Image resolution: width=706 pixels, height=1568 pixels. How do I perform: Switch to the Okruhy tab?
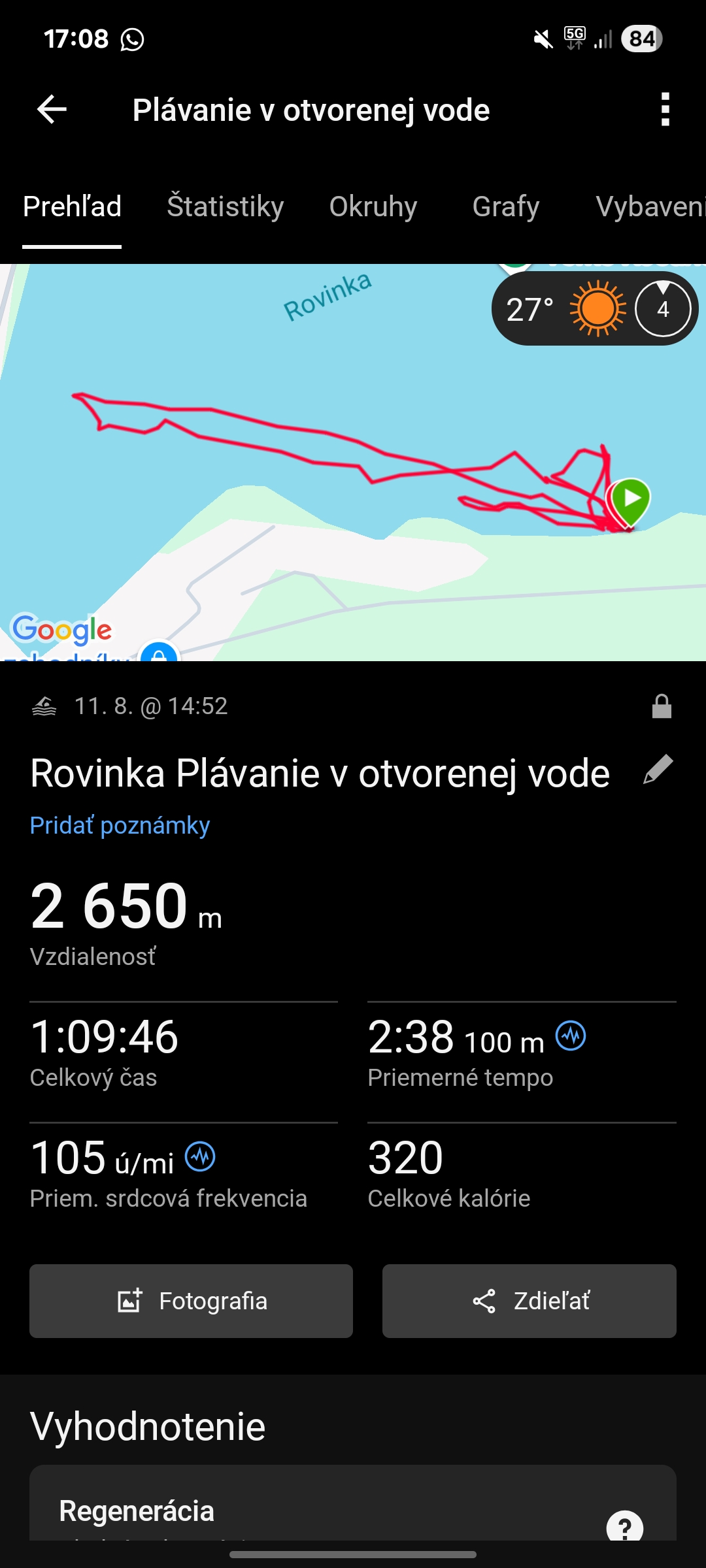tap(373, 206)
